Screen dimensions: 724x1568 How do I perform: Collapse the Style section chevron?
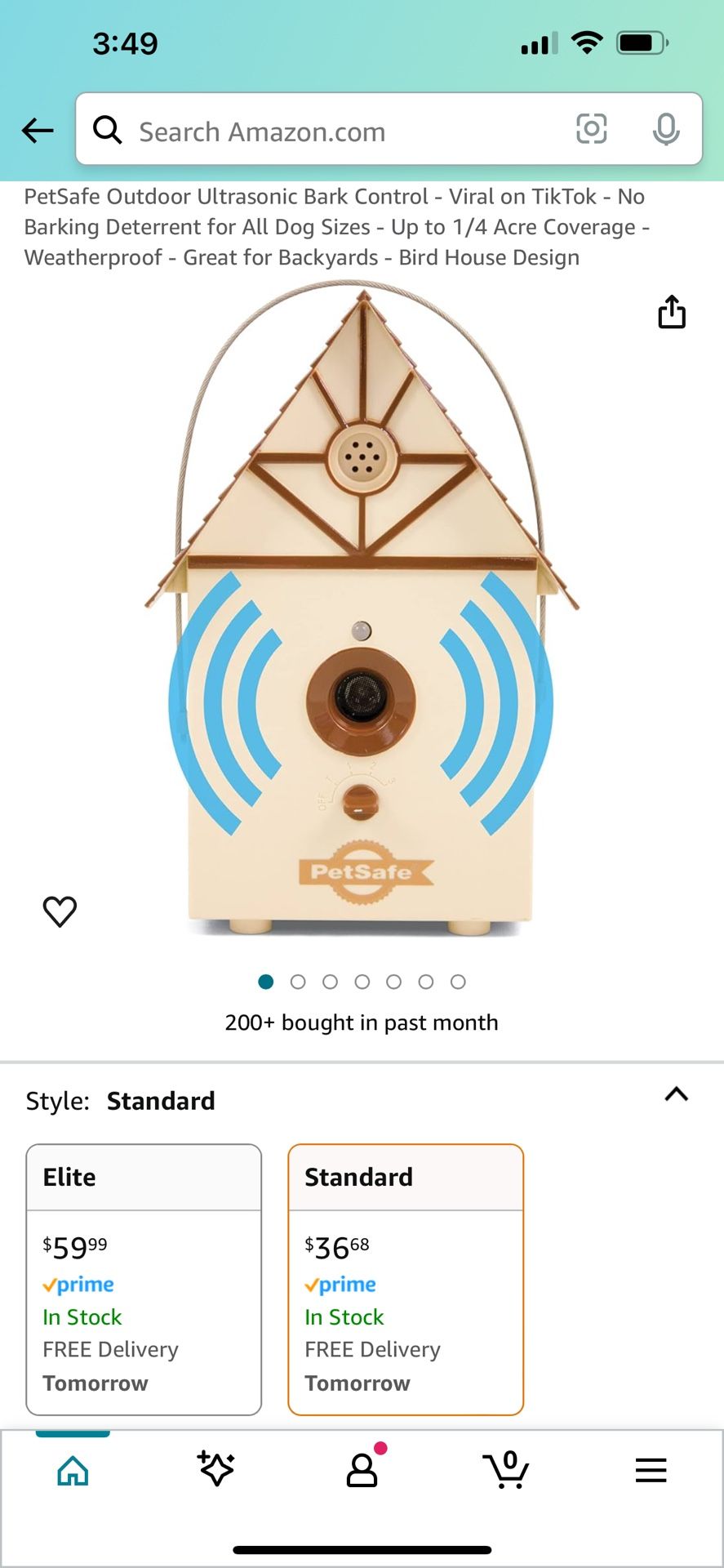677,1094
